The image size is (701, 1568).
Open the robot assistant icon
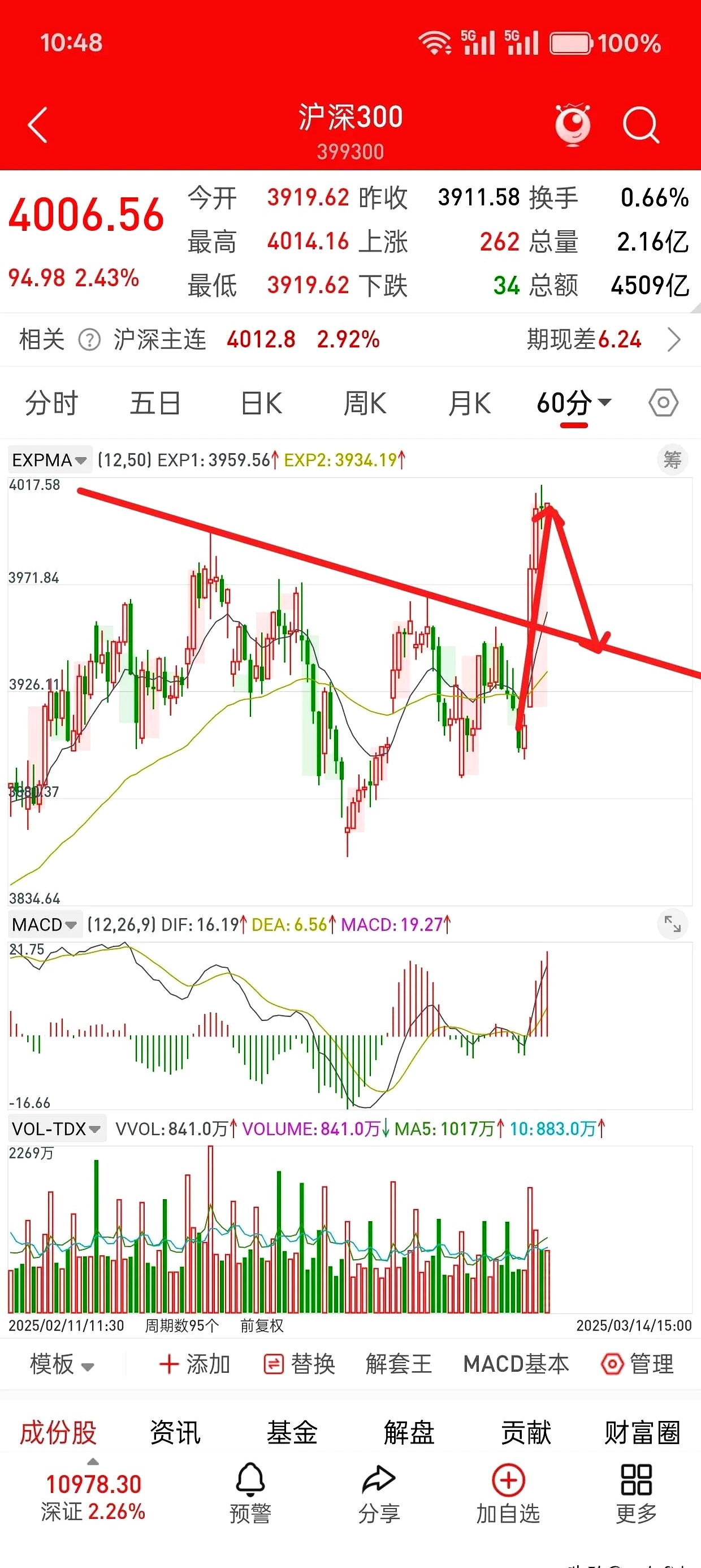point(573,125)
